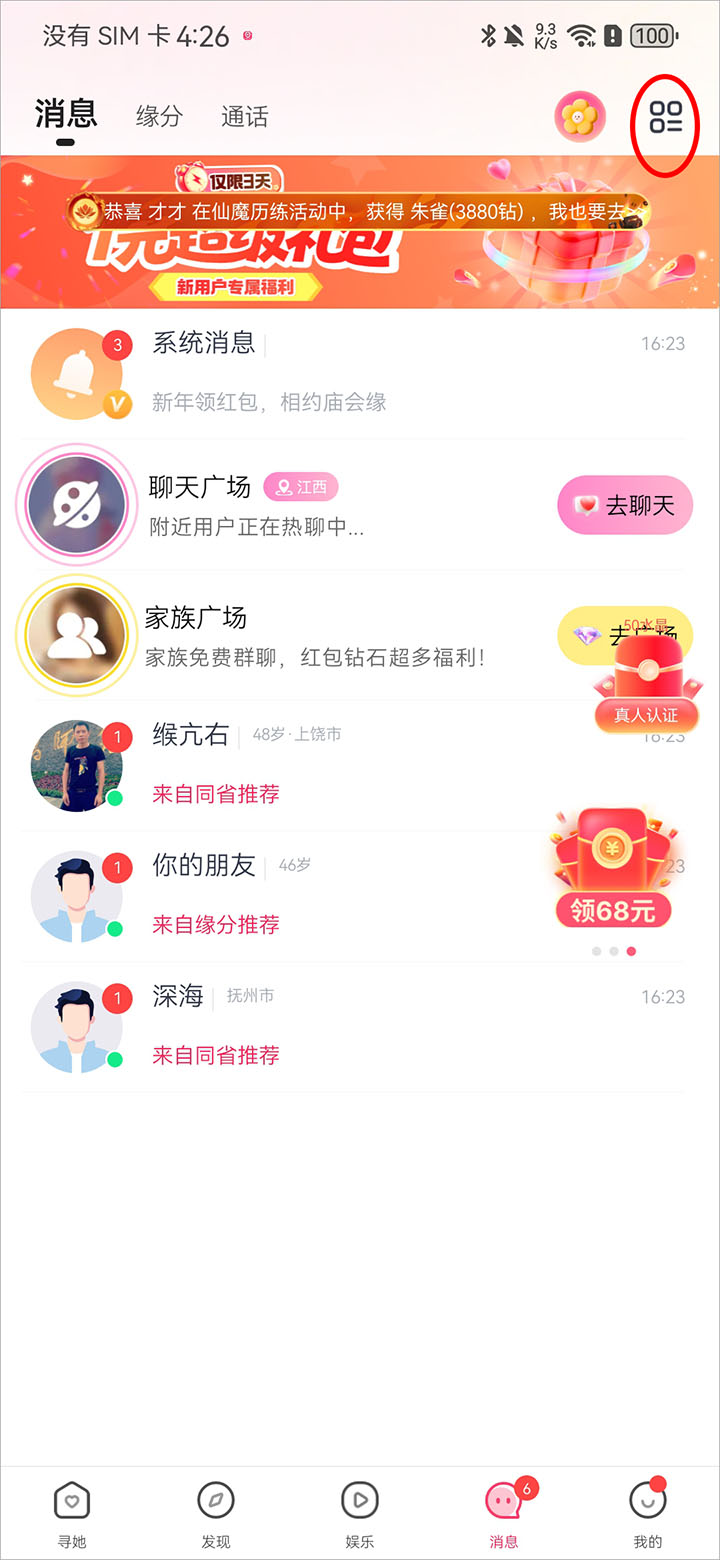Open the 家族广场 row

coord(300,636)
